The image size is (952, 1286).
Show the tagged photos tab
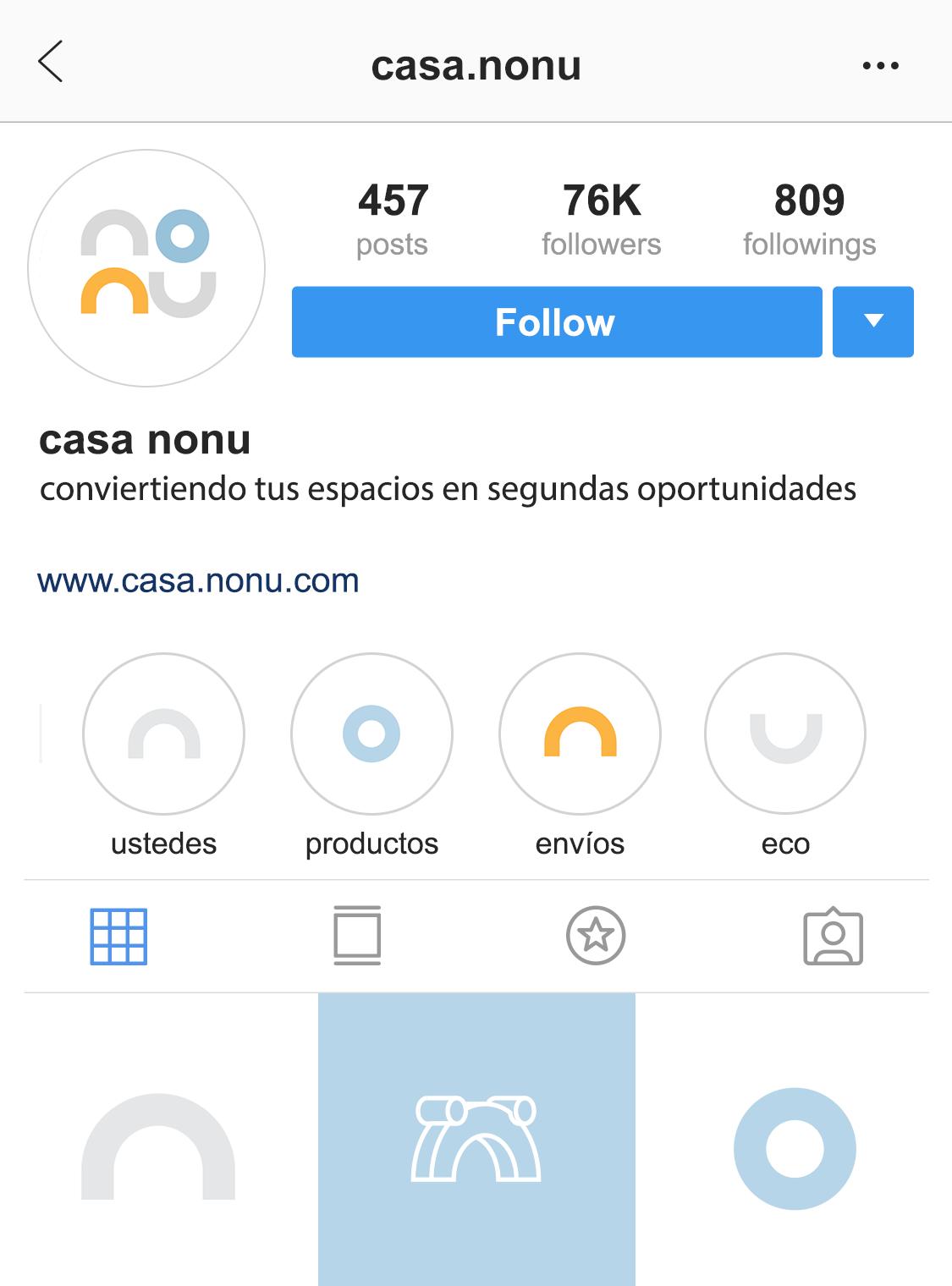pos(833,937)
